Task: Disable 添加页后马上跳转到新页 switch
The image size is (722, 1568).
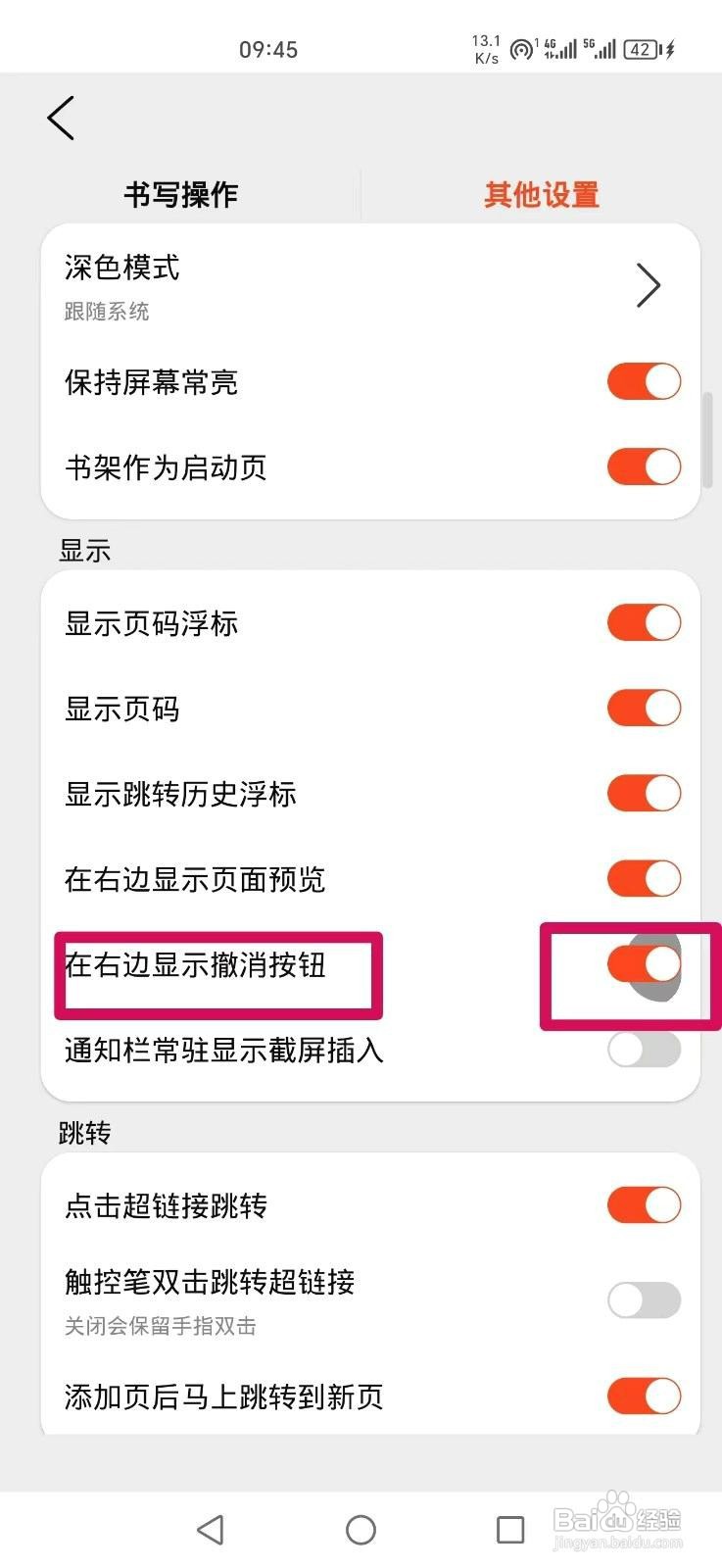Action: pos(643,1395)
